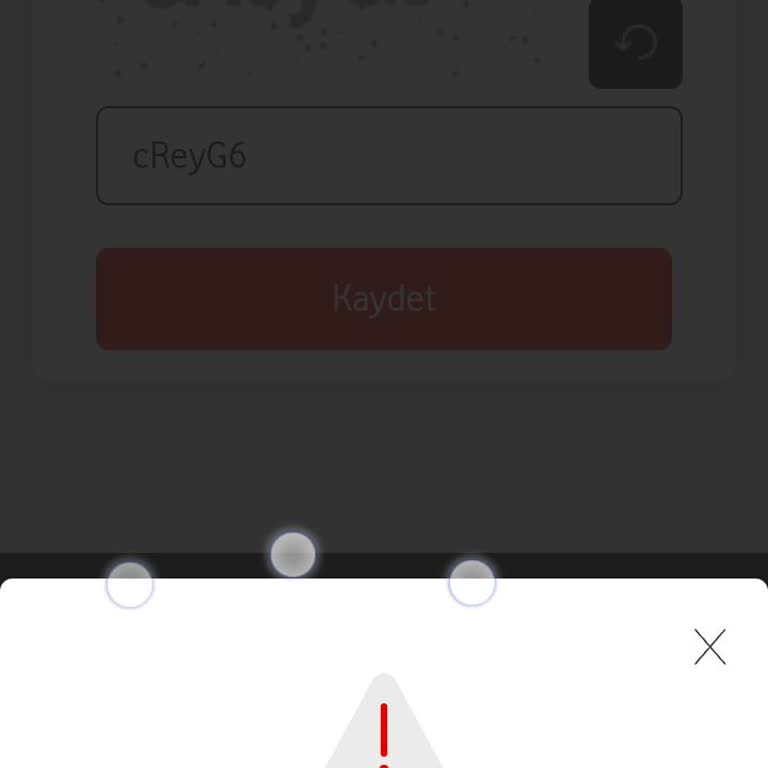
Task: Refresh the captcha image
Action: coord(635,43)
